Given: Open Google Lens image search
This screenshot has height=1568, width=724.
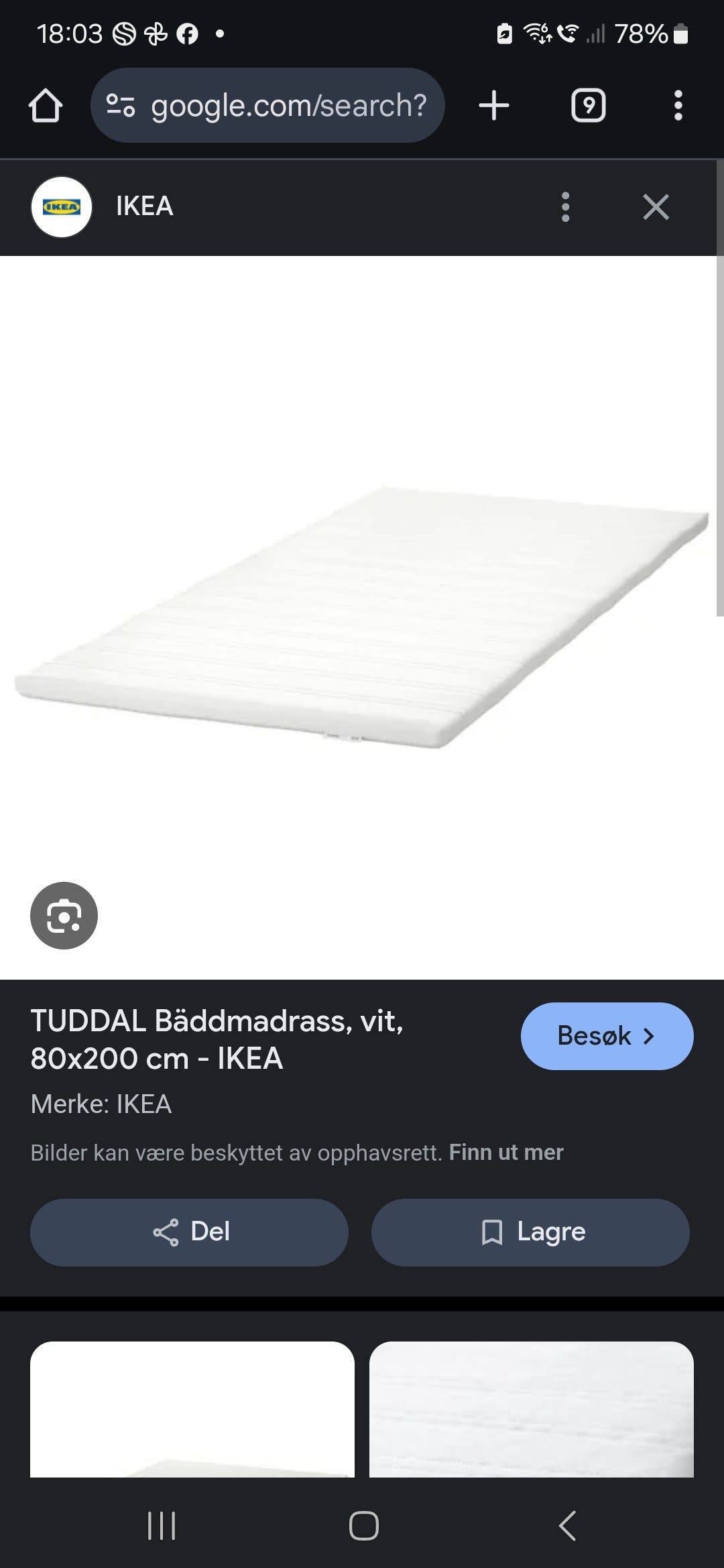Looking at the screenshot, I should pyautogui.click(x=65, y=915).
